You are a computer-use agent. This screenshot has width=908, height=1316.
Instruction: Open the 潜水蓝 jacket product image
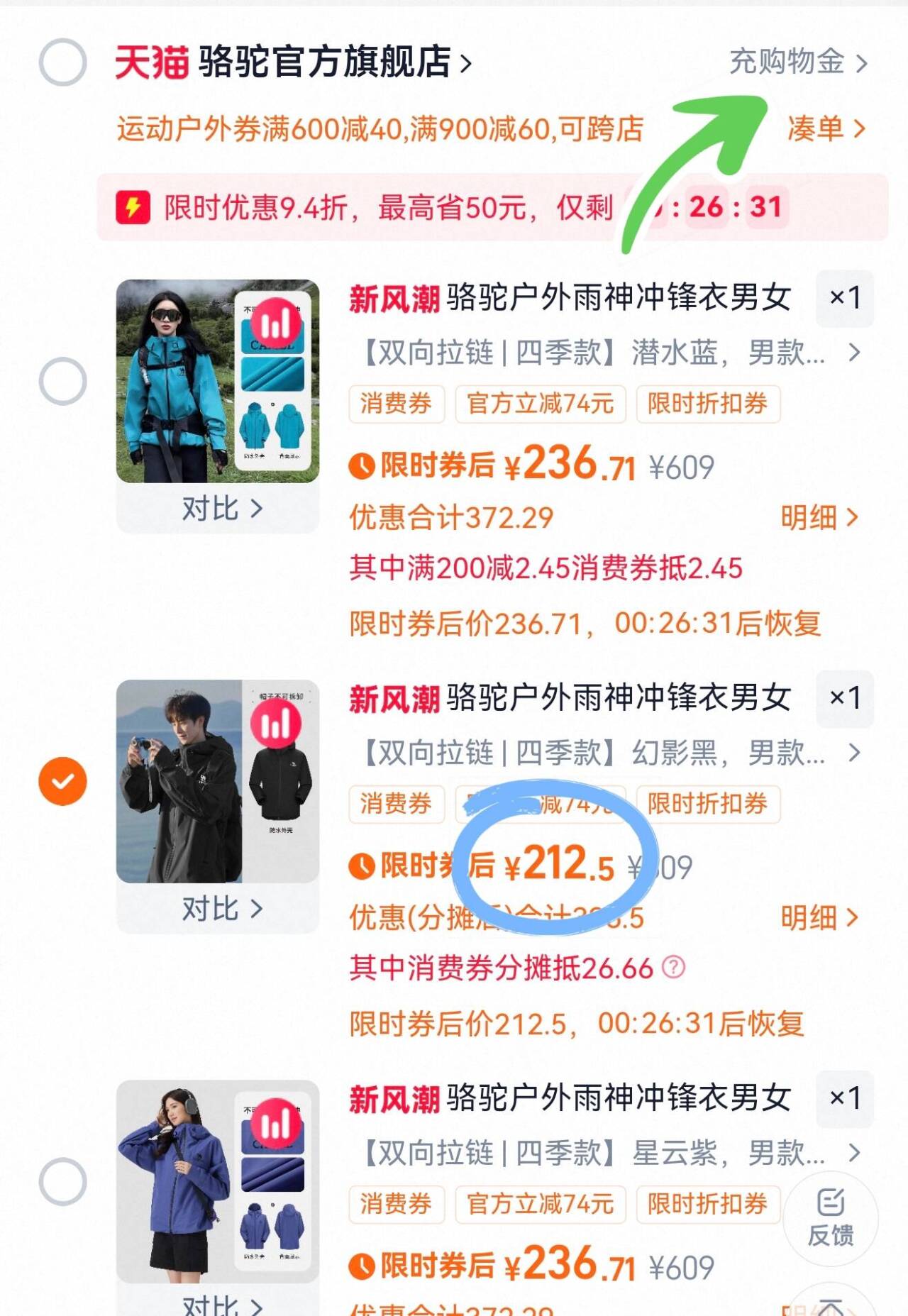[x=217, y=381]
